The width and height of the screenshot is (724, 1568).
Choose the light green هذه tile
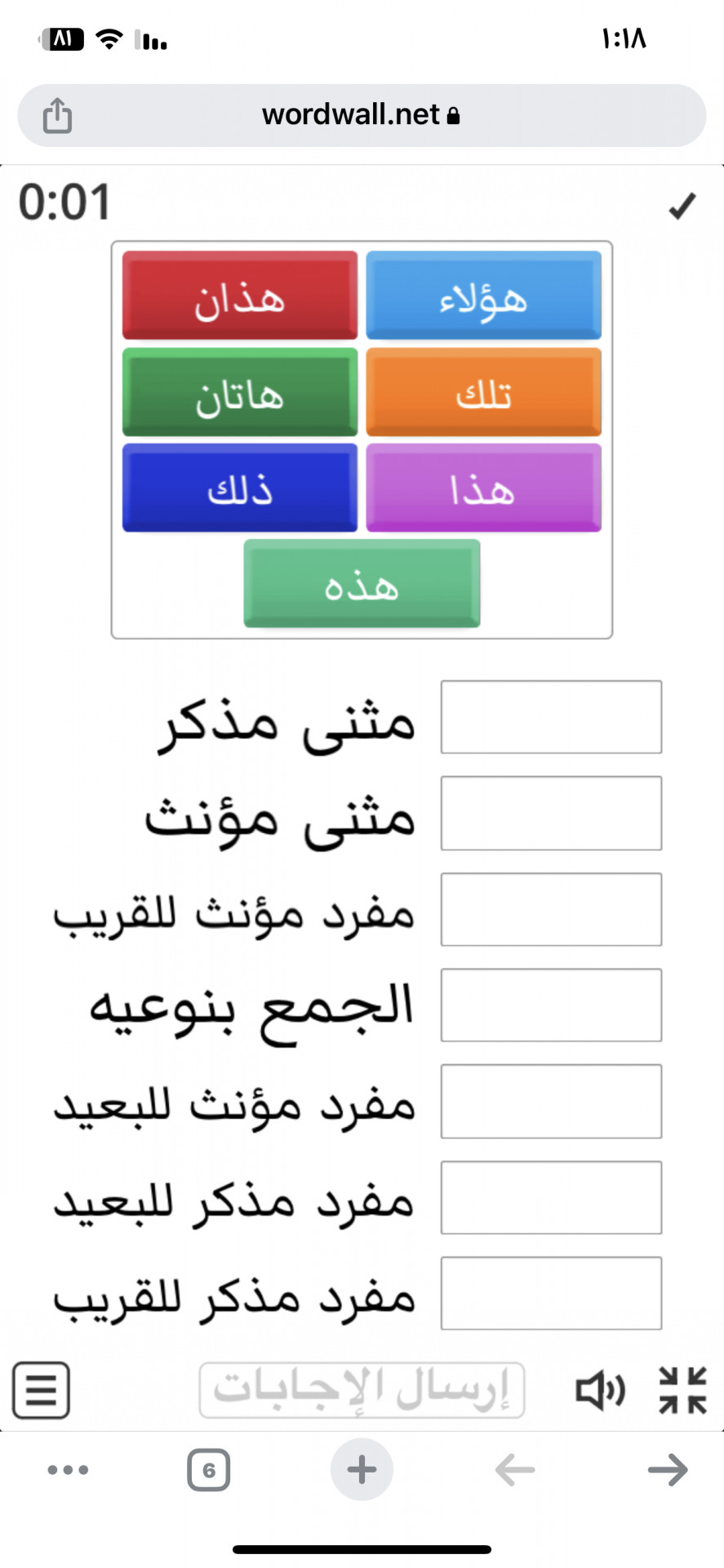tap(362, 583)
